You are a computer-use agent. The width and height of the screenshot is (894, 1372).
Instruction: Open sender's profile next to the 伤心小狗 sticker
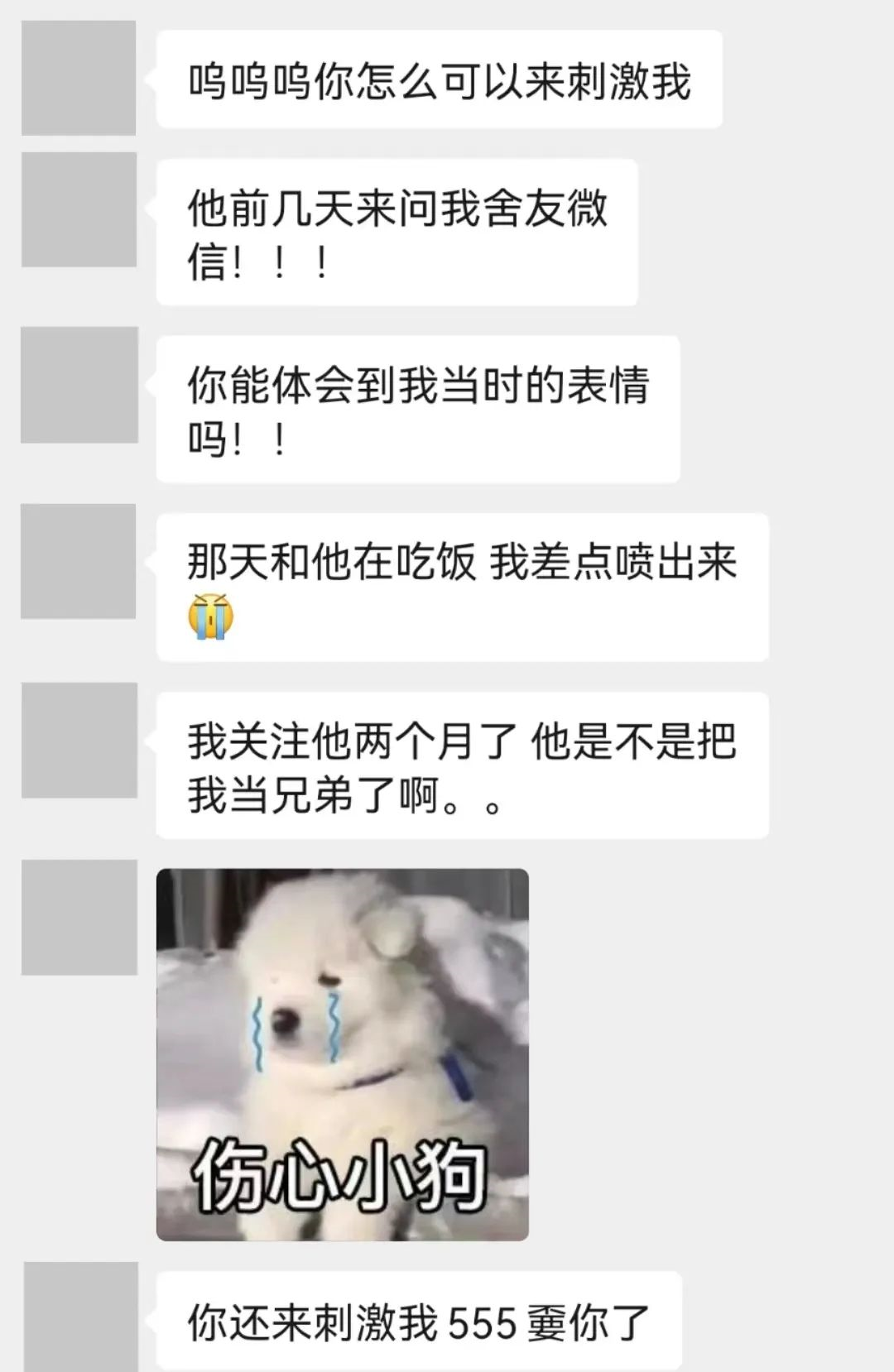pyautogui.click(x=79, y=917)
